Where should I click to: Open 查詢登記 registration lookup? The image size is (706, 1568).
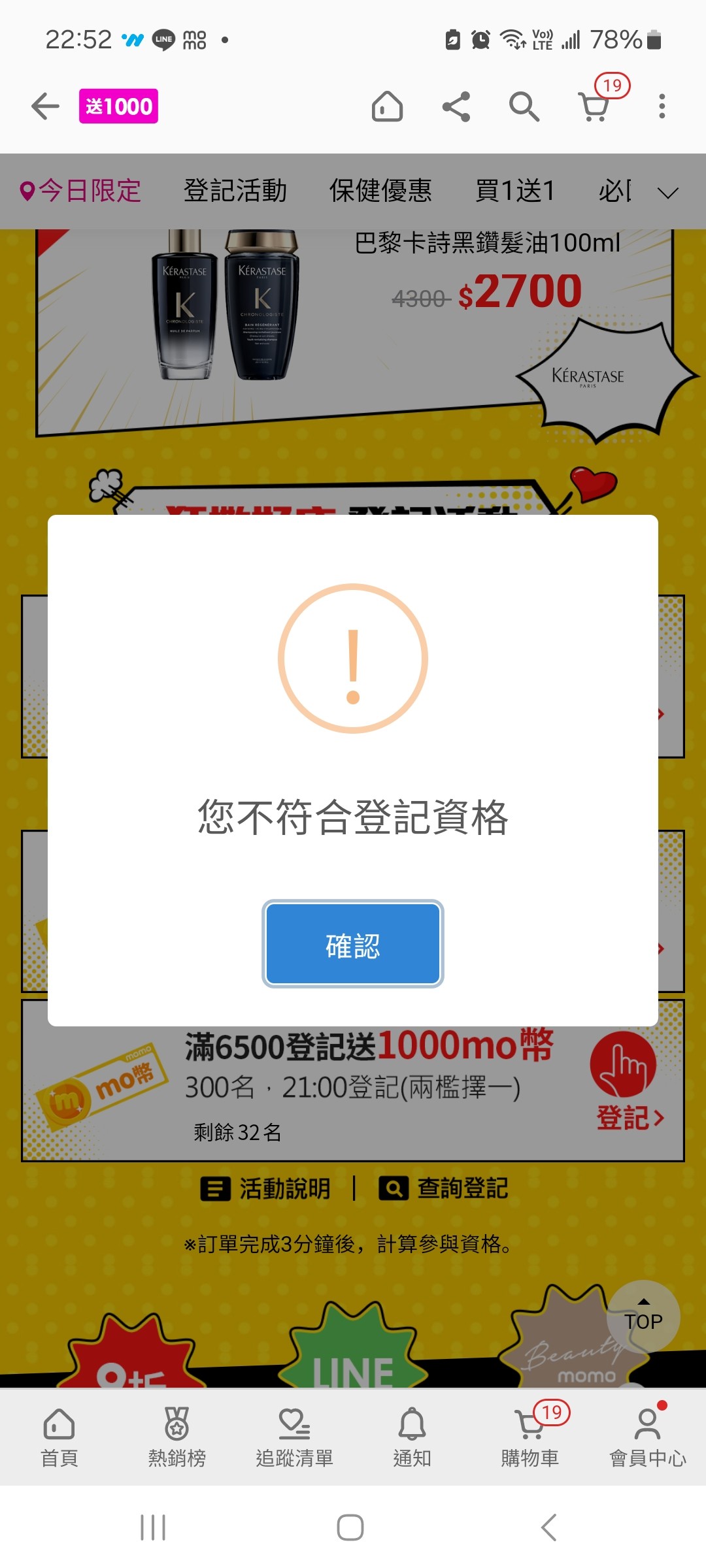443,1188
